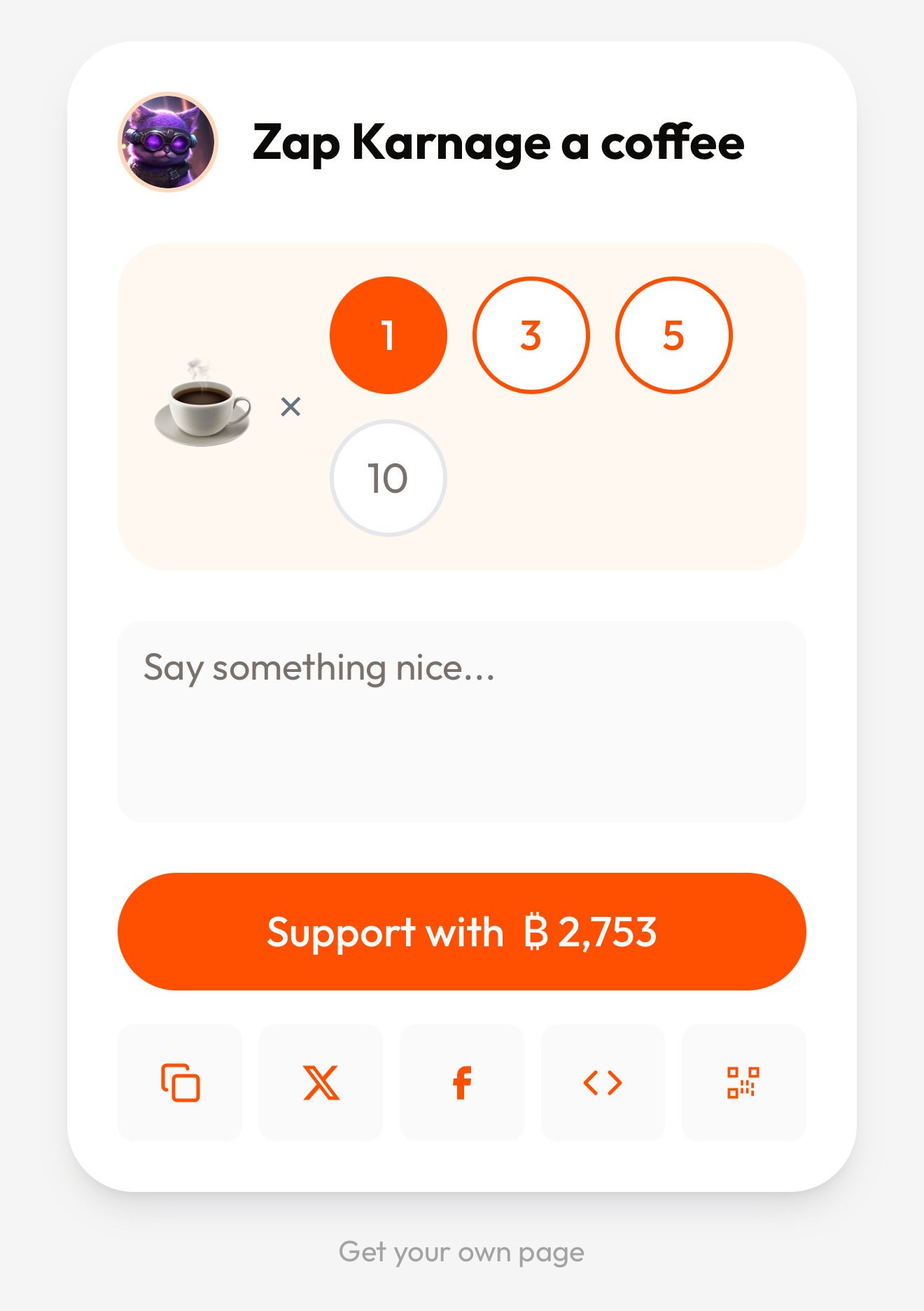
Task: Pick the 5 coffees option
Action: (673, 335)
